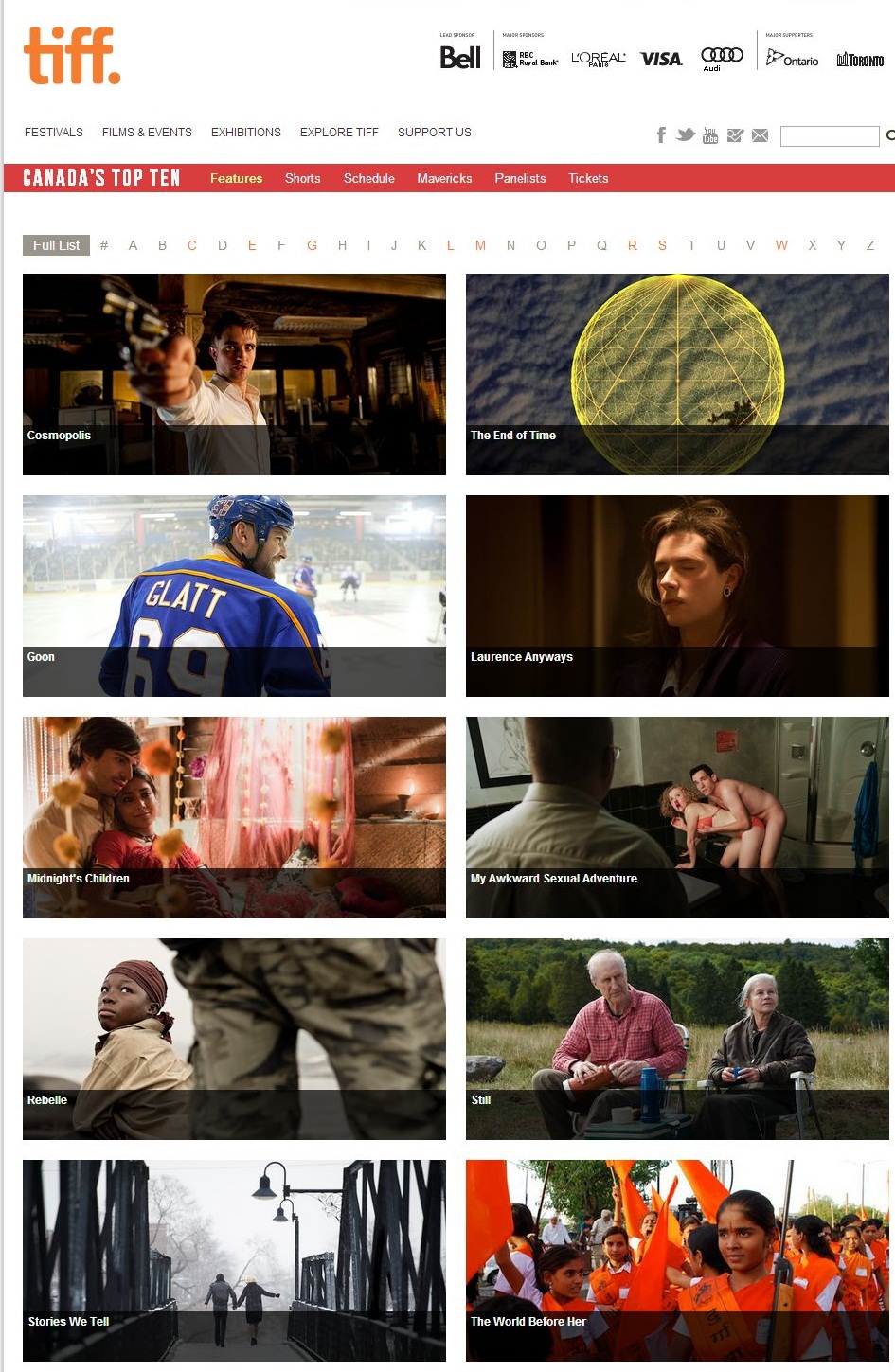The width and height of the screenshot is (895, 1372).
Task: Open the YouTube icon
Action: click(710, 135)
